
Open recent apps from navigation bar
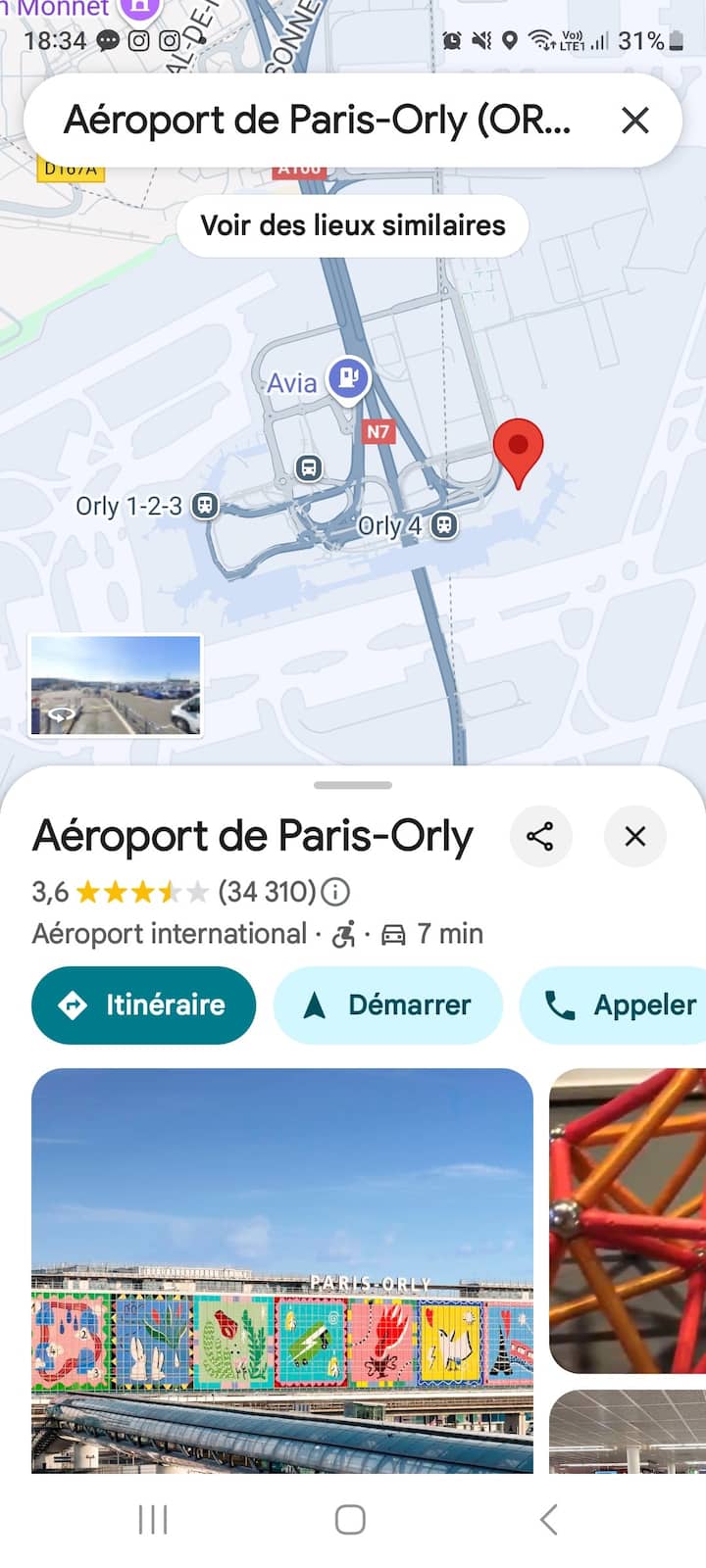[153, 1520]
